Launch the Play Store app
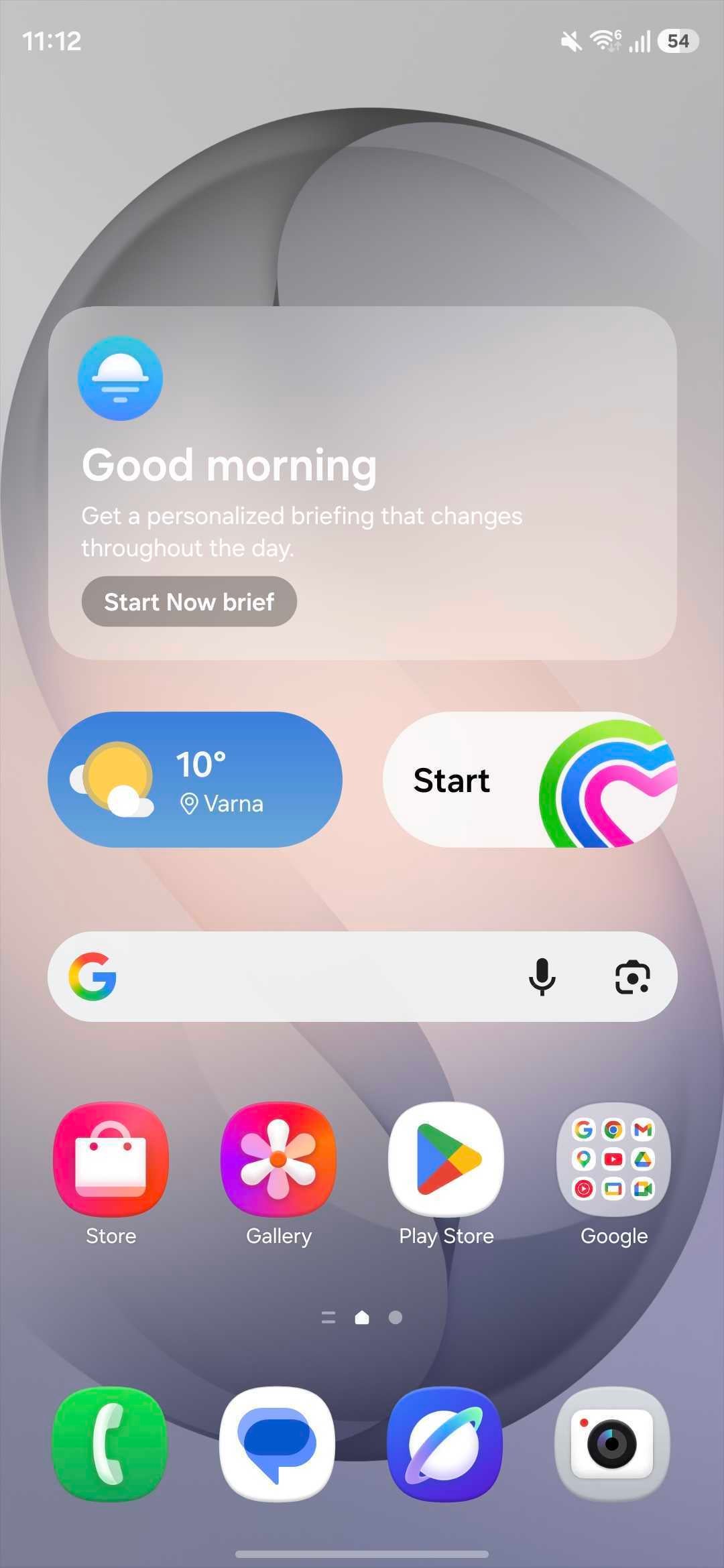Screen dimensions: 724x1568 tap(446, 1160)
